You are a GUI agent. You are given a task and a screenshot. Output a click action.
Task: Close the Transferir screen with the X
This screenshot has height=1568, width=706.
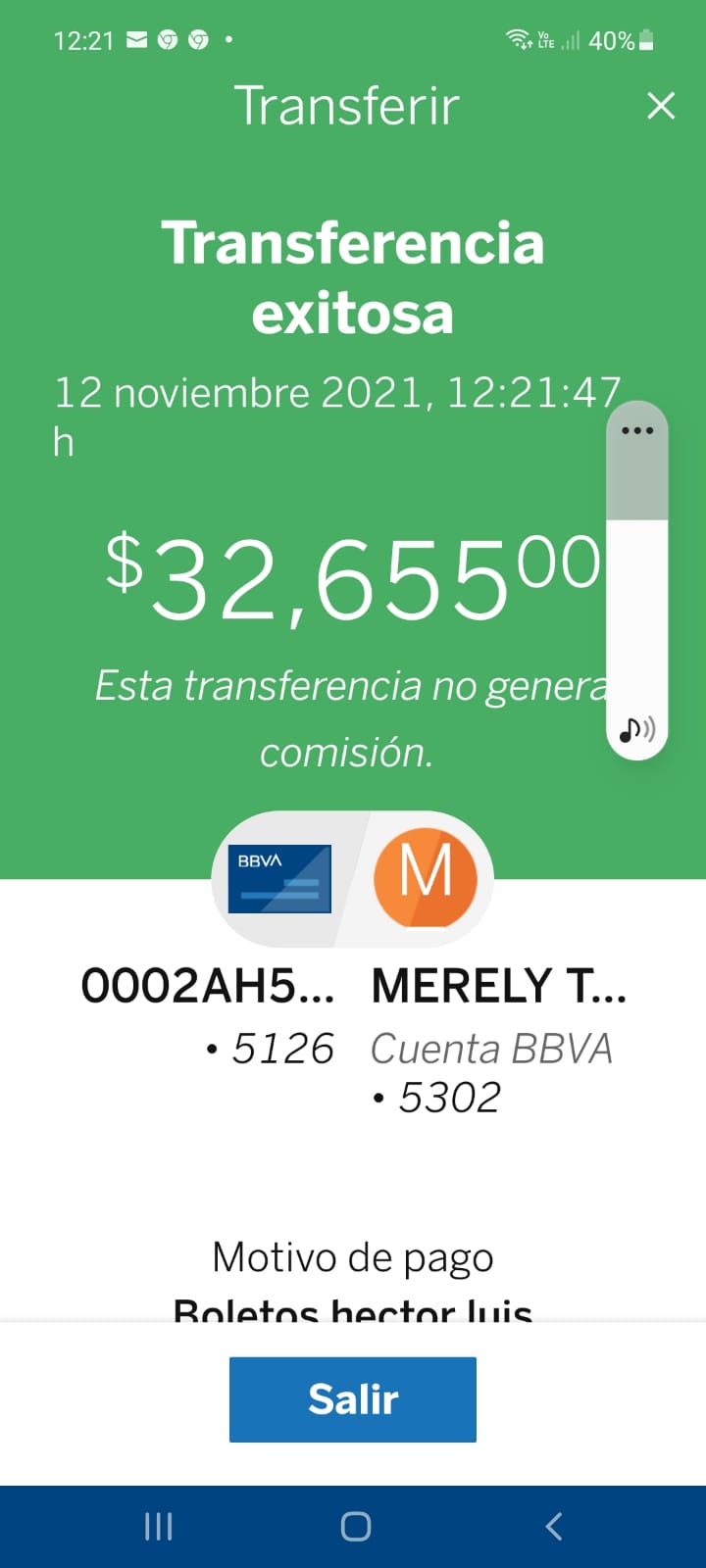tap(661, 106)
